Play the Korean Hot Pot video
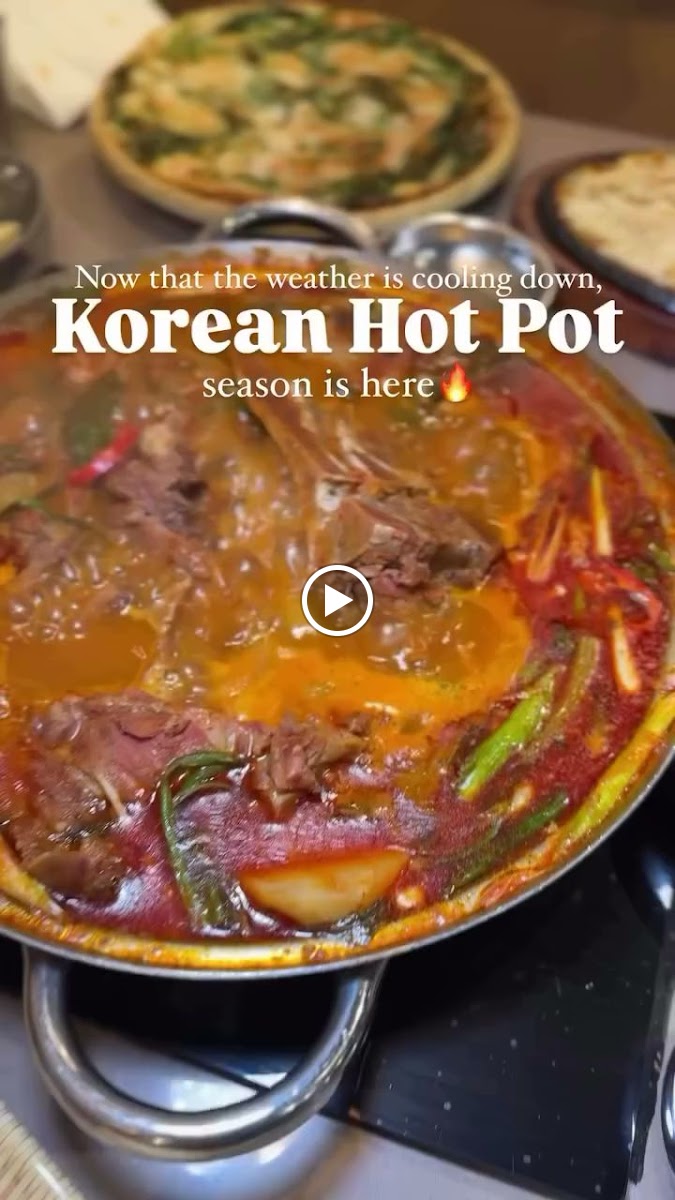This screenshot has height=1200, width=675. coord(337,600)
